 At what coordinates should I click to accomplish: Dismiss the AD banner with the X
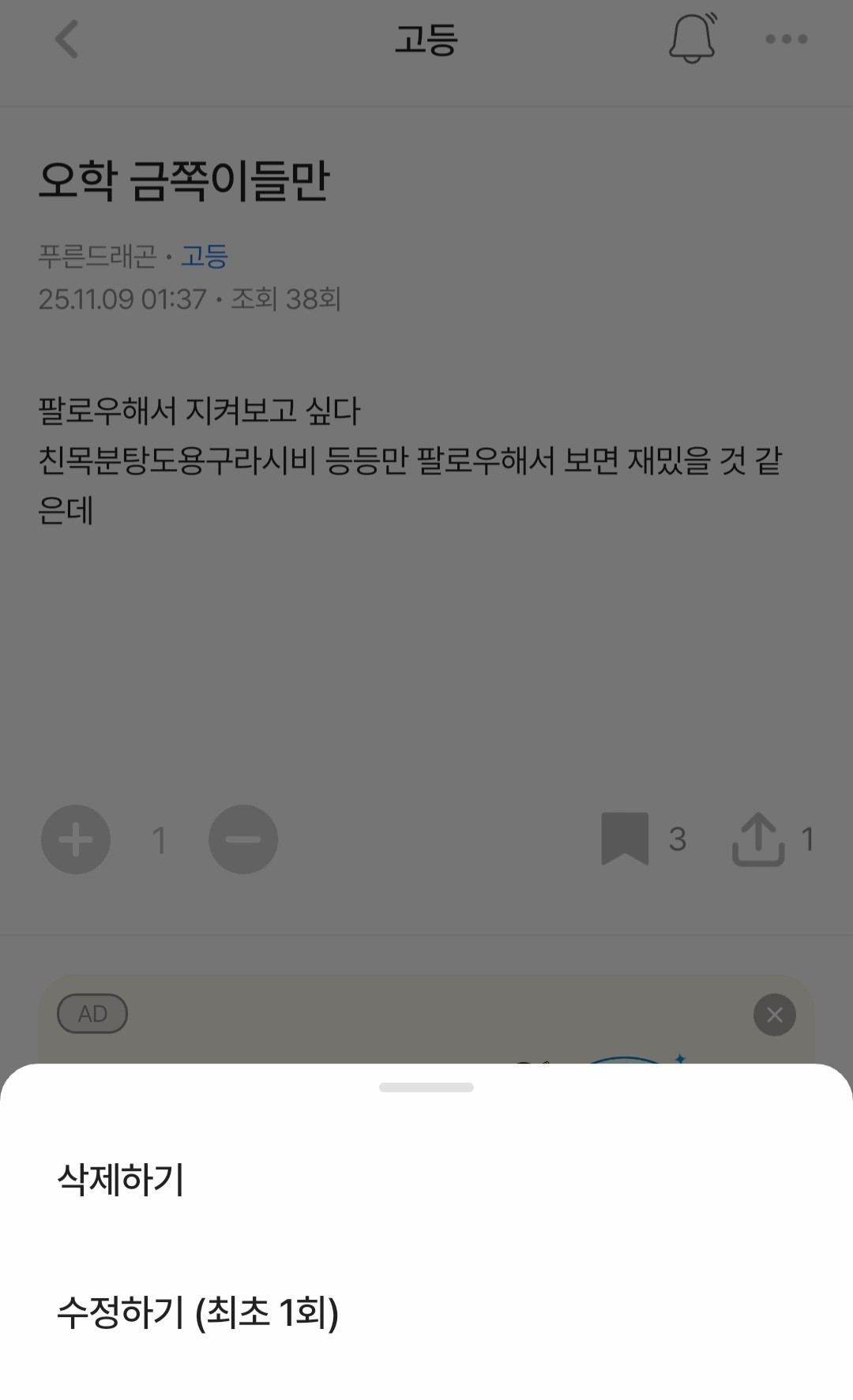(774, 1015)
